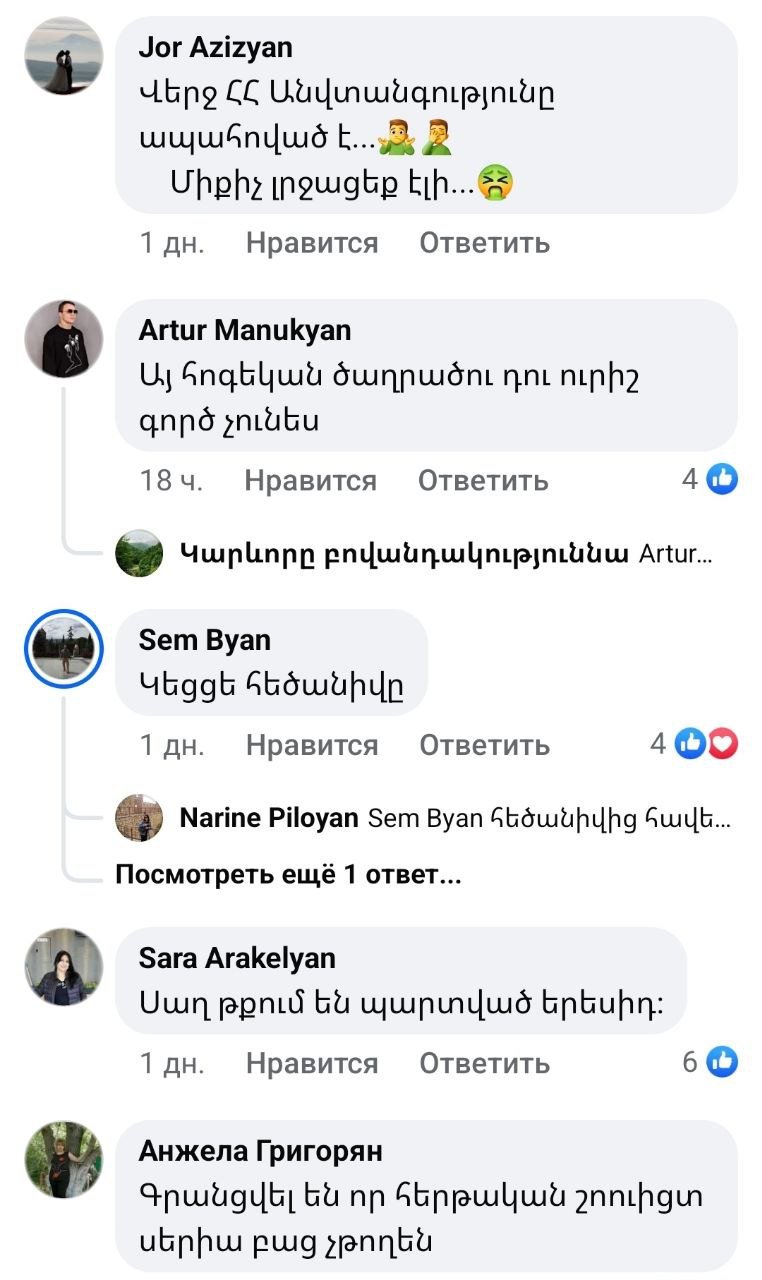Screen dimensions: 762x1280
Task: Show one more reply under Sem Byan
Action: pyautogui.click(x=288, y=875)
